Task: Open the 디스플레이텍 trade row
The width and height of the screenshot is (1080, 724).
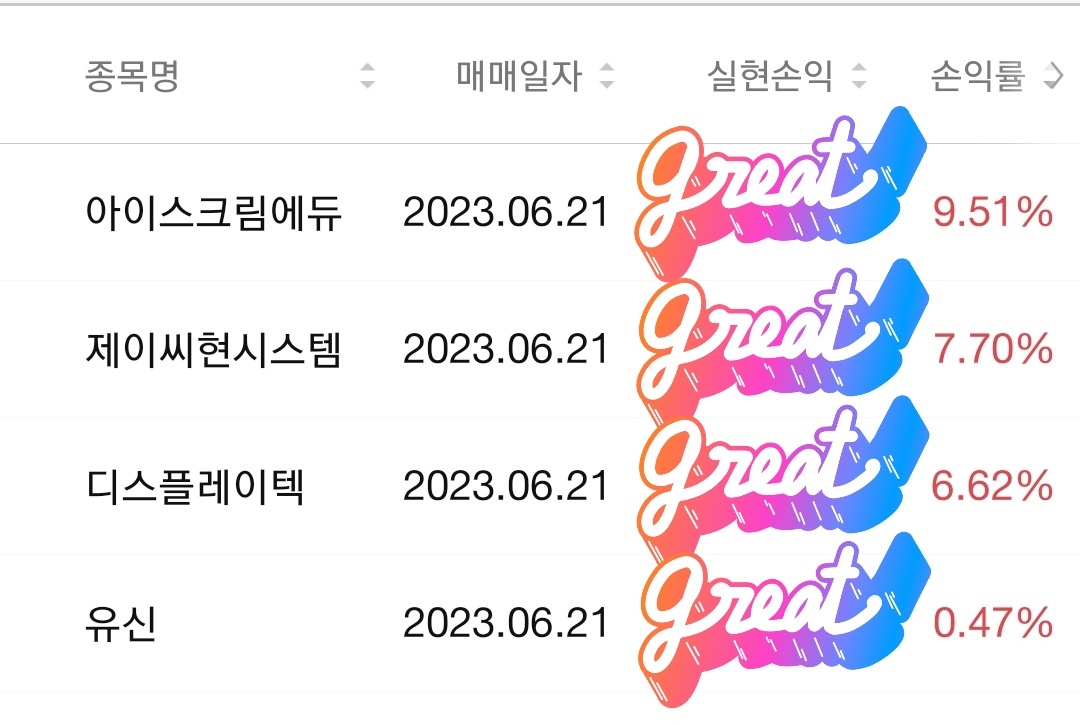Action: [196, 486]
